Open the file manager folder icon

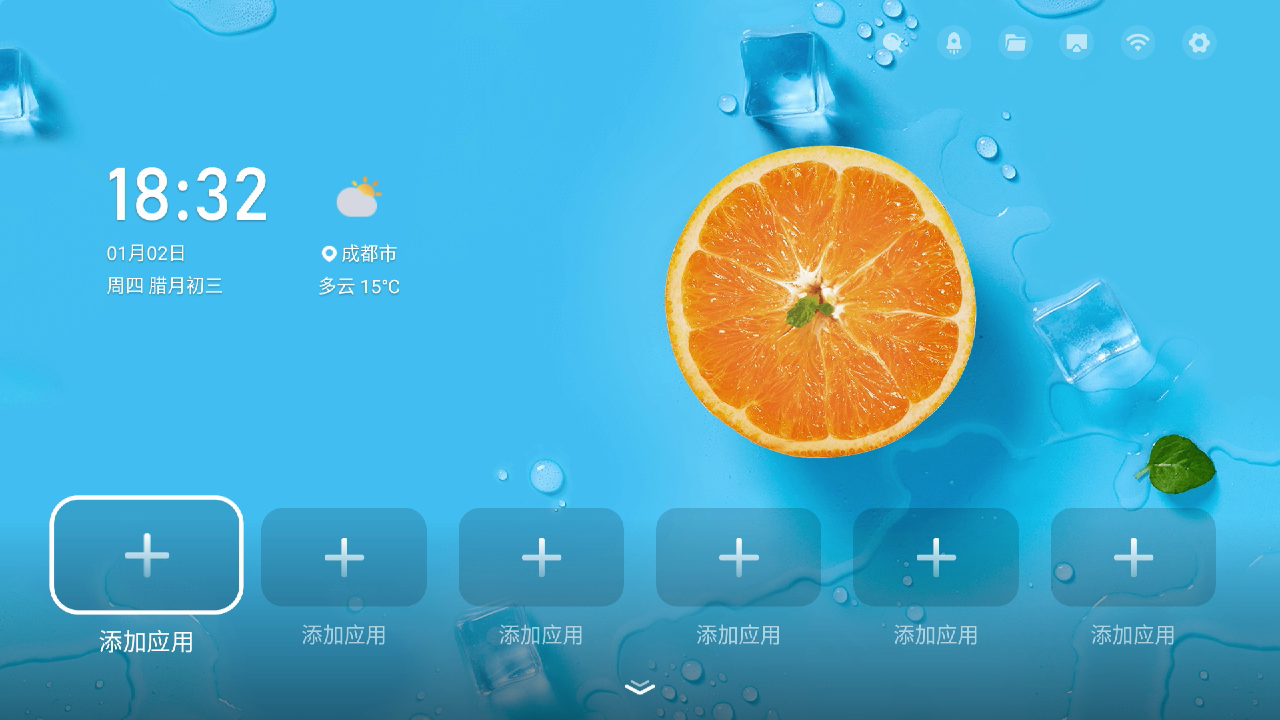[1015, 43]
